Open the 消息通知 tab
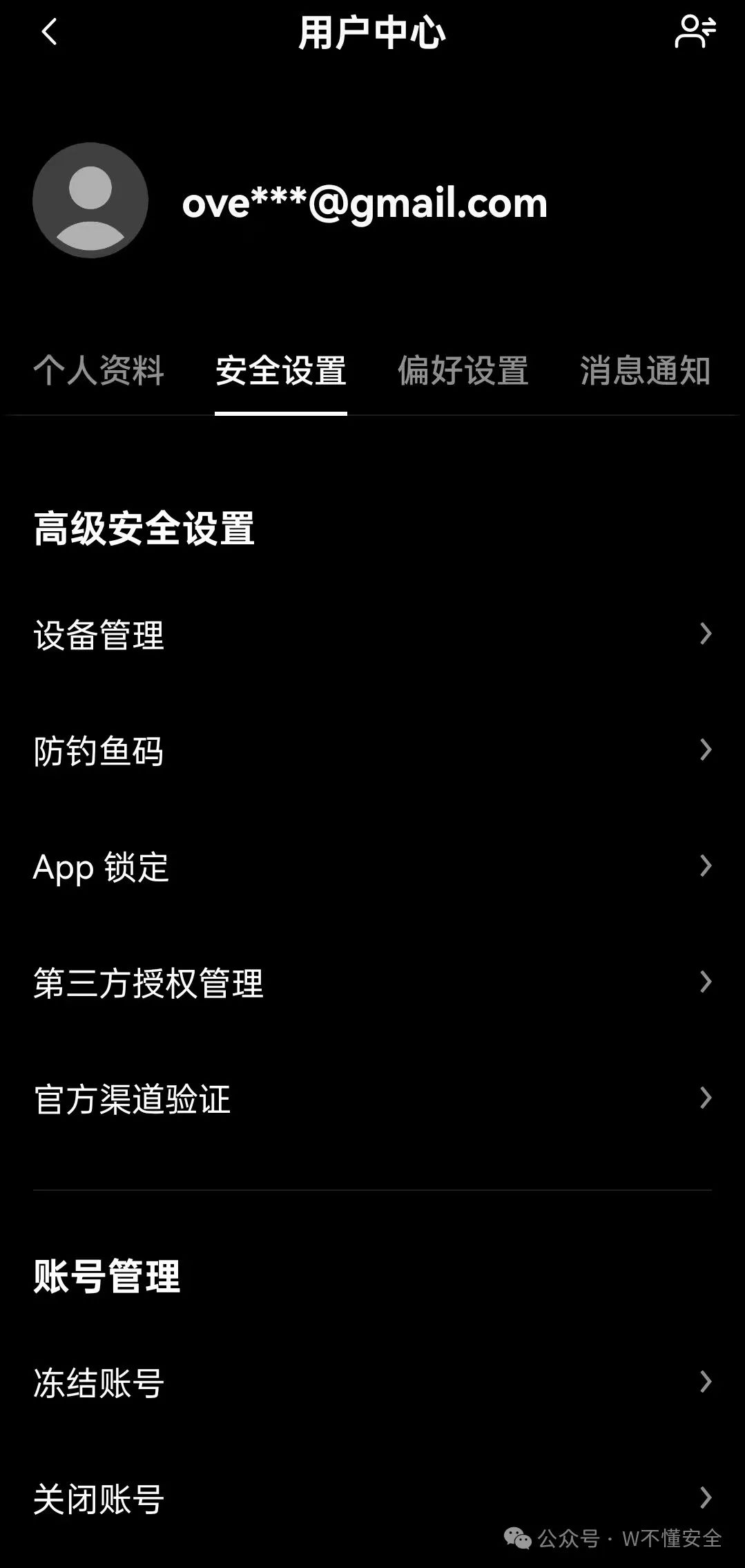 (x=645, y=370)
